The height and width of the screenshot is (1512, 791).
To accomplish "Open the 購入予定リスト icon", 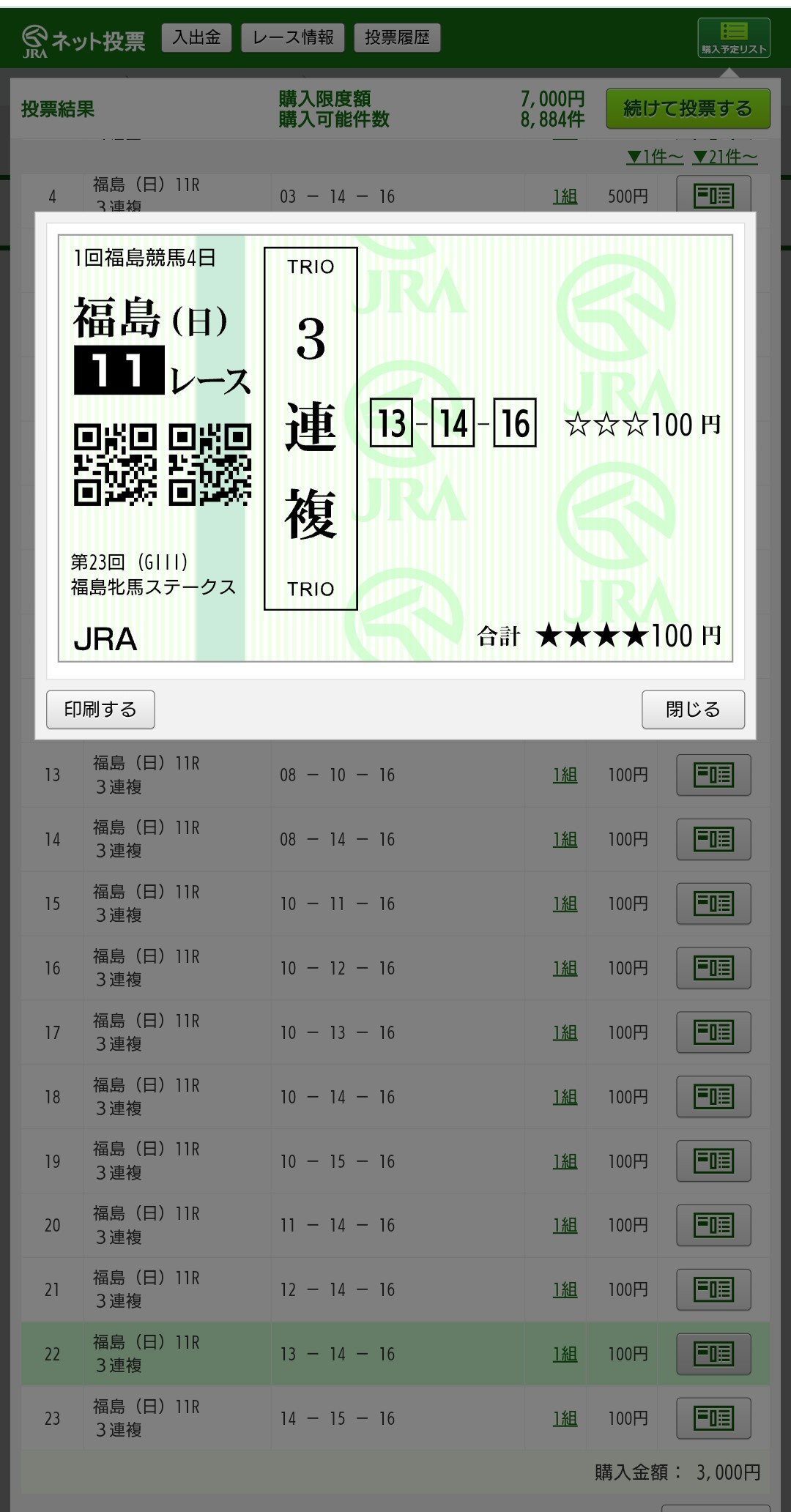I will pyautogui.click(x=733, y=37).
